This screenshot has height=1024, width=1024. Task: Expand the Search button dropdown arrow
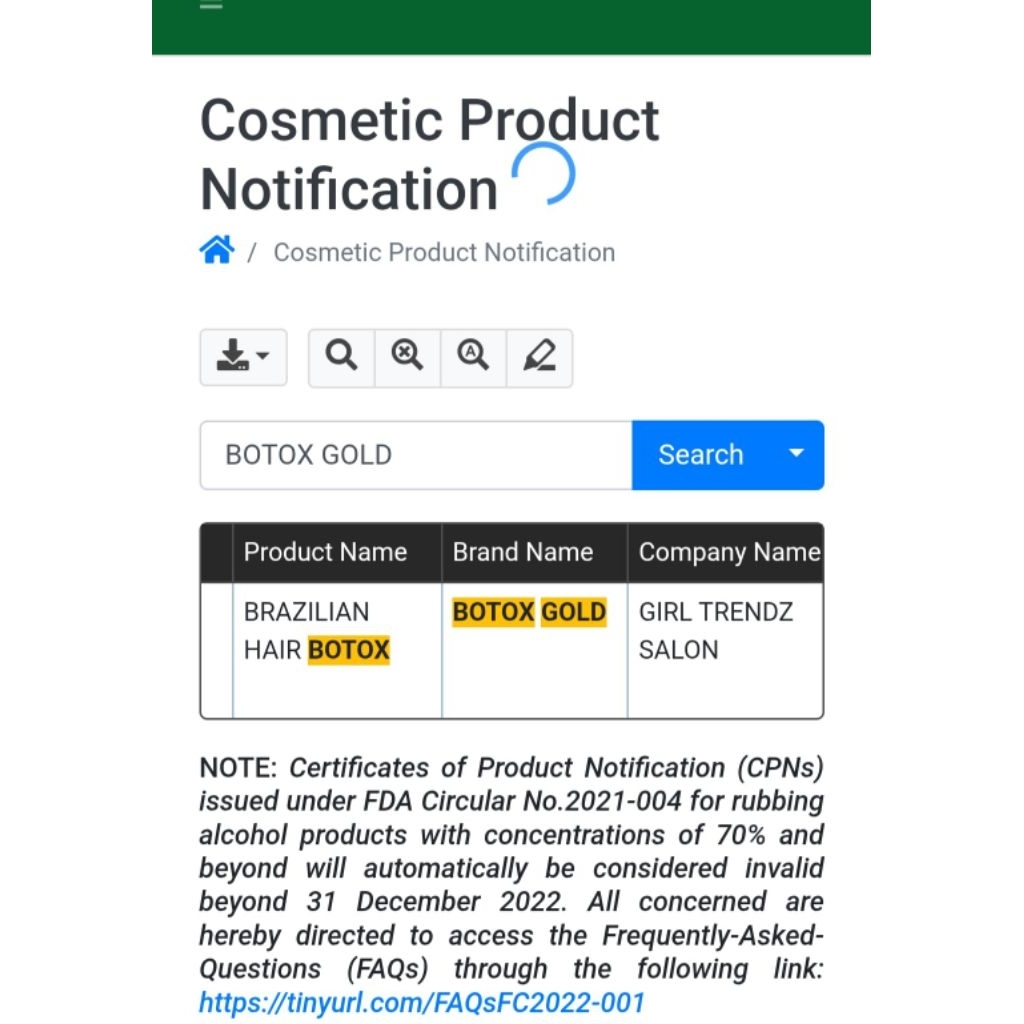(796, 453)
